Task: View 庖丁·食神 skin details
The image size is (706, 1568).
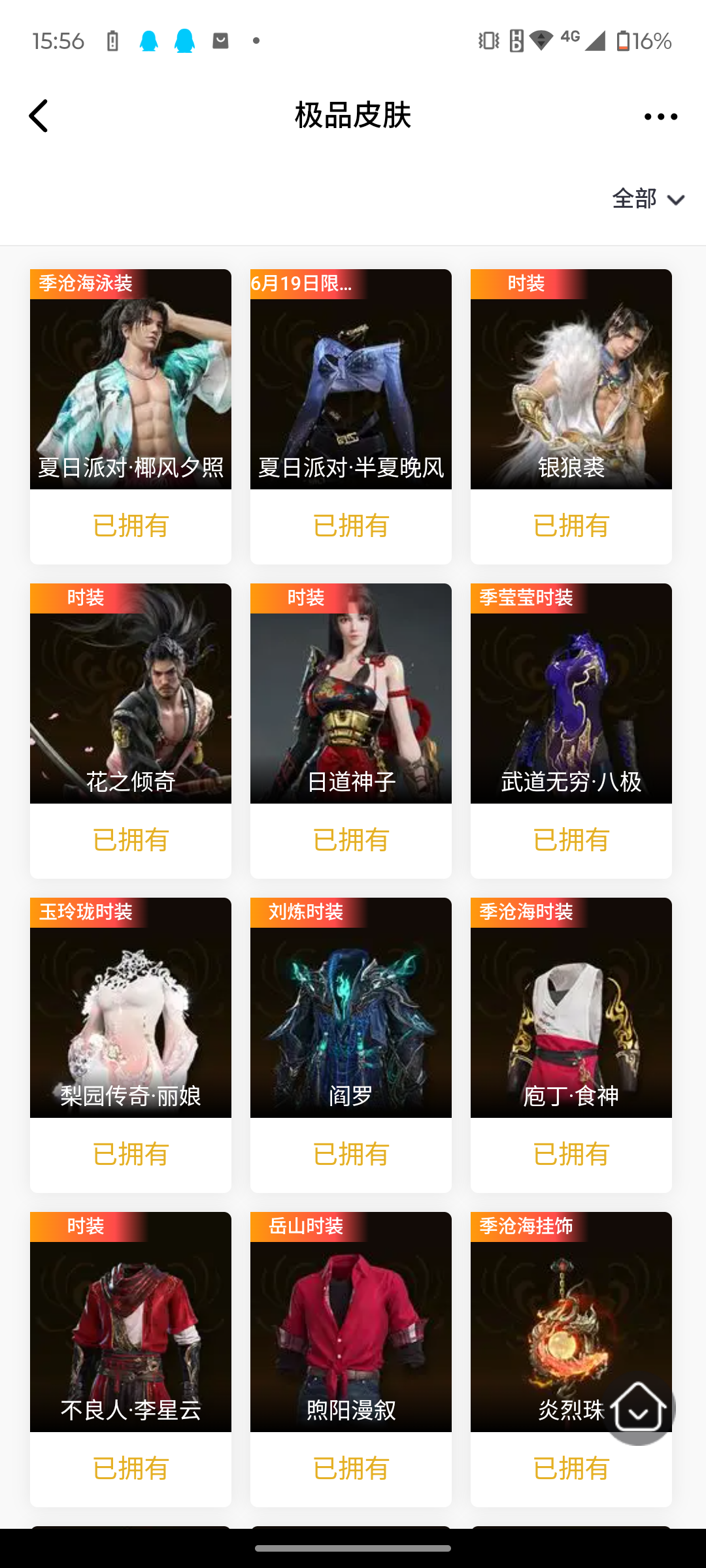Action: pyautogui.click(x=571, y=1007)
